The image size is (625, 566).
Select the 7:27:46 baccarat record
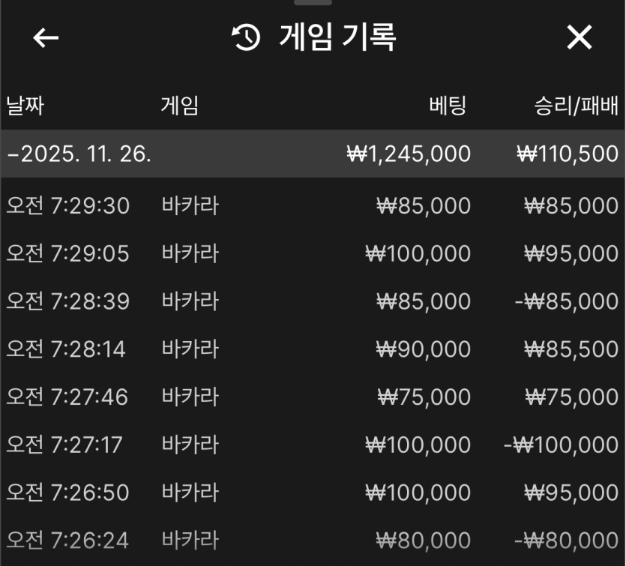[x=312, y=397]
